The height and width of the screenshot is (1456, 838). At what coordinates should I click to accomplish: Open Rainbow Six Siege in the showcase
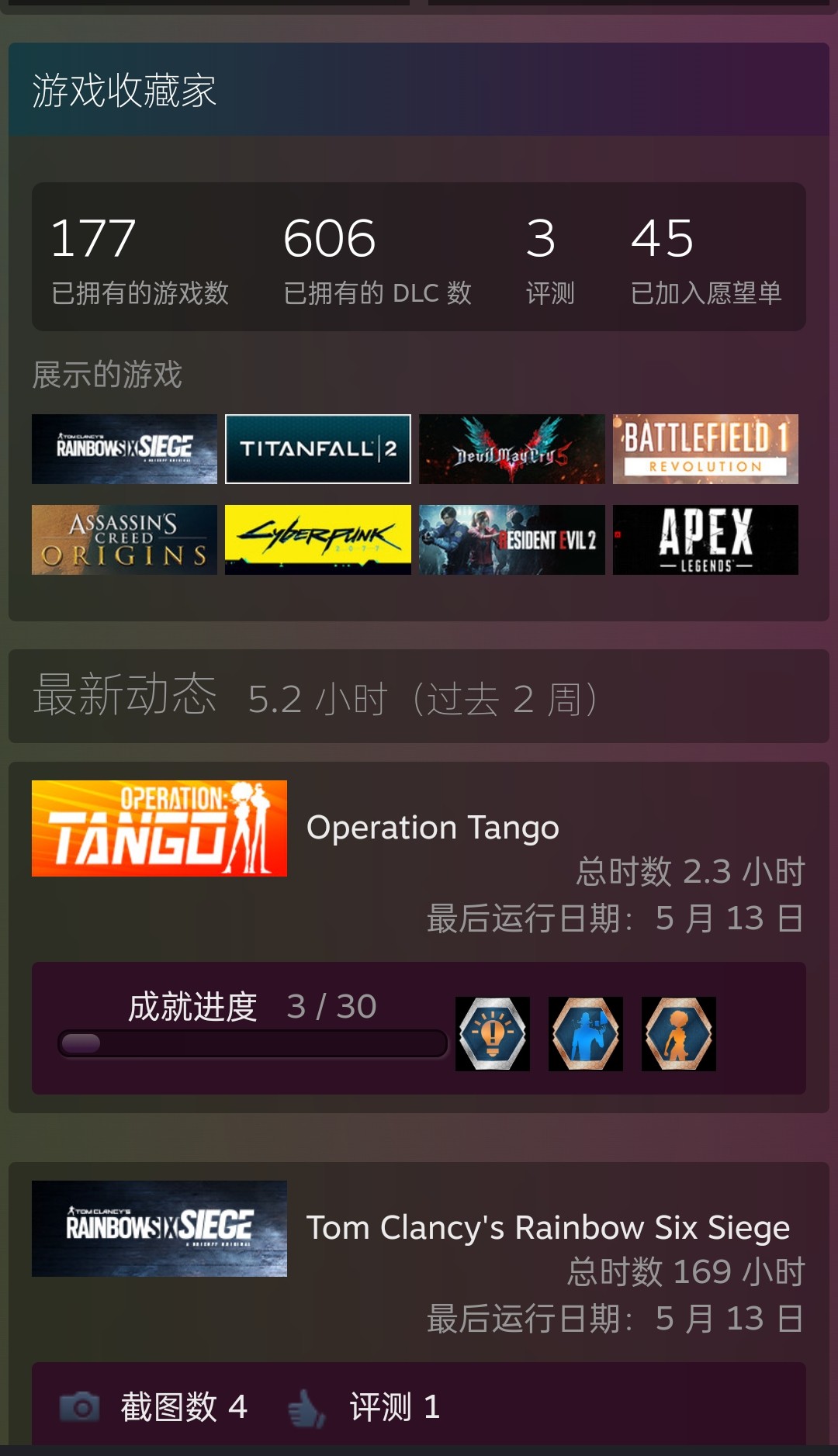[124, 449]
